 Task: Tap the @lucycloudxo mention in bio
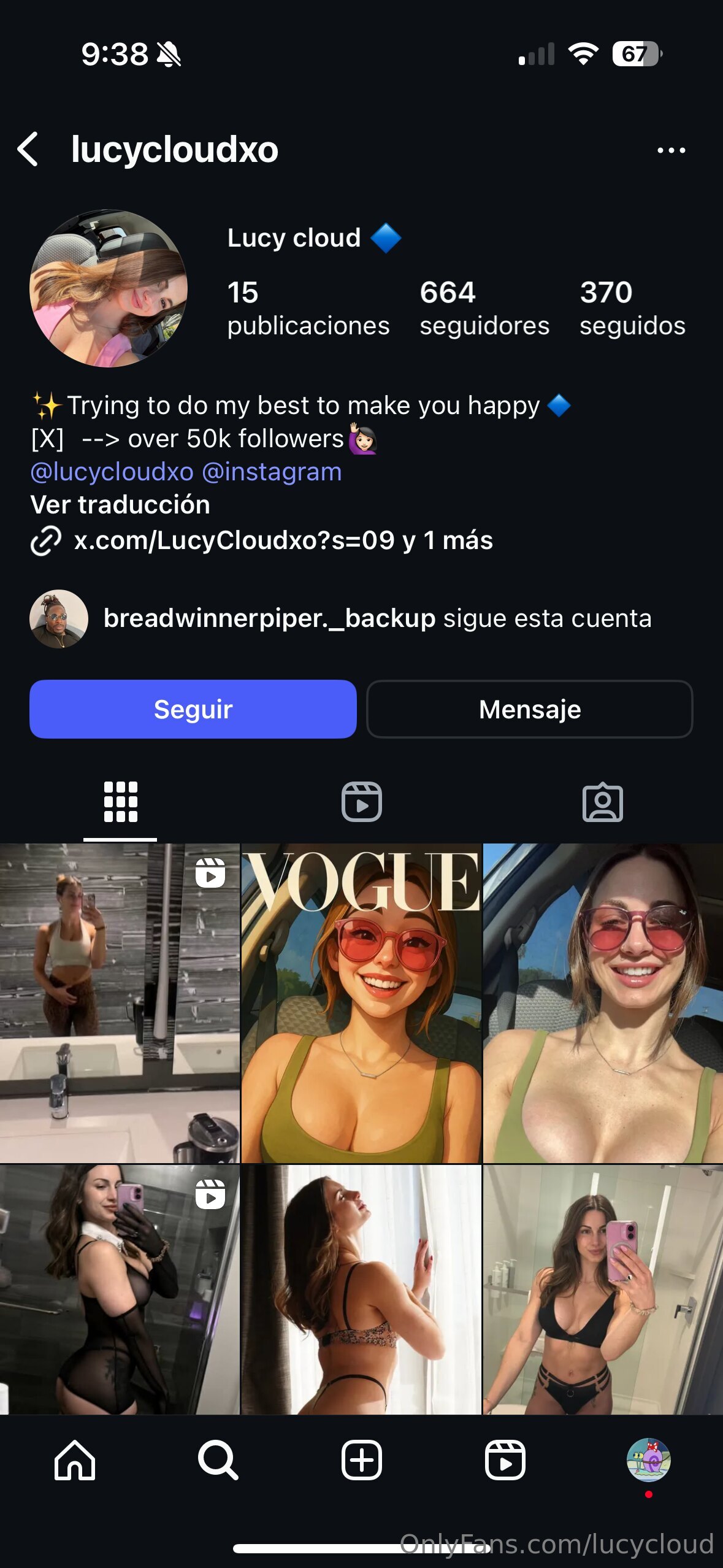pyautogui.click(x=112, y=472)
